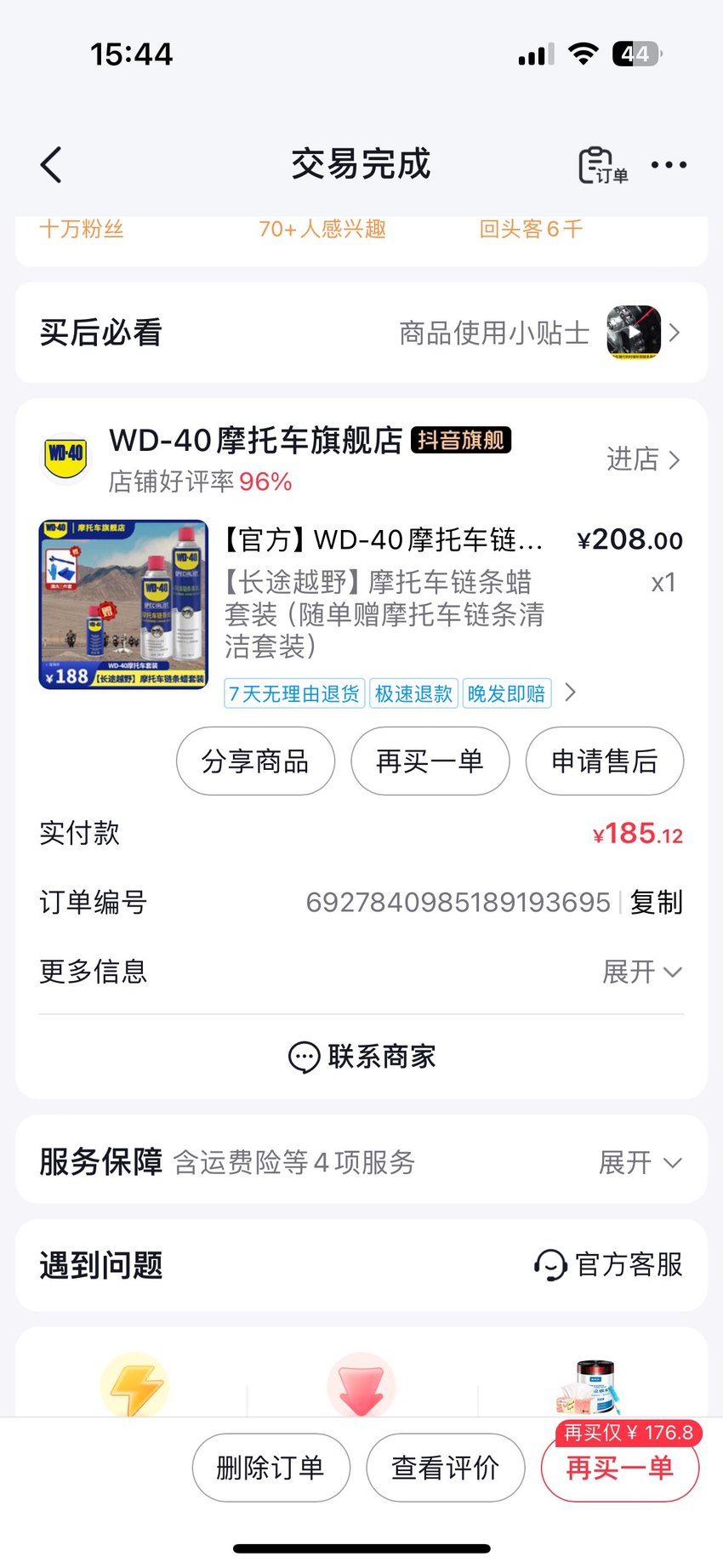Tap 再买一单 beside 申请售后

[x=430, y=761]
